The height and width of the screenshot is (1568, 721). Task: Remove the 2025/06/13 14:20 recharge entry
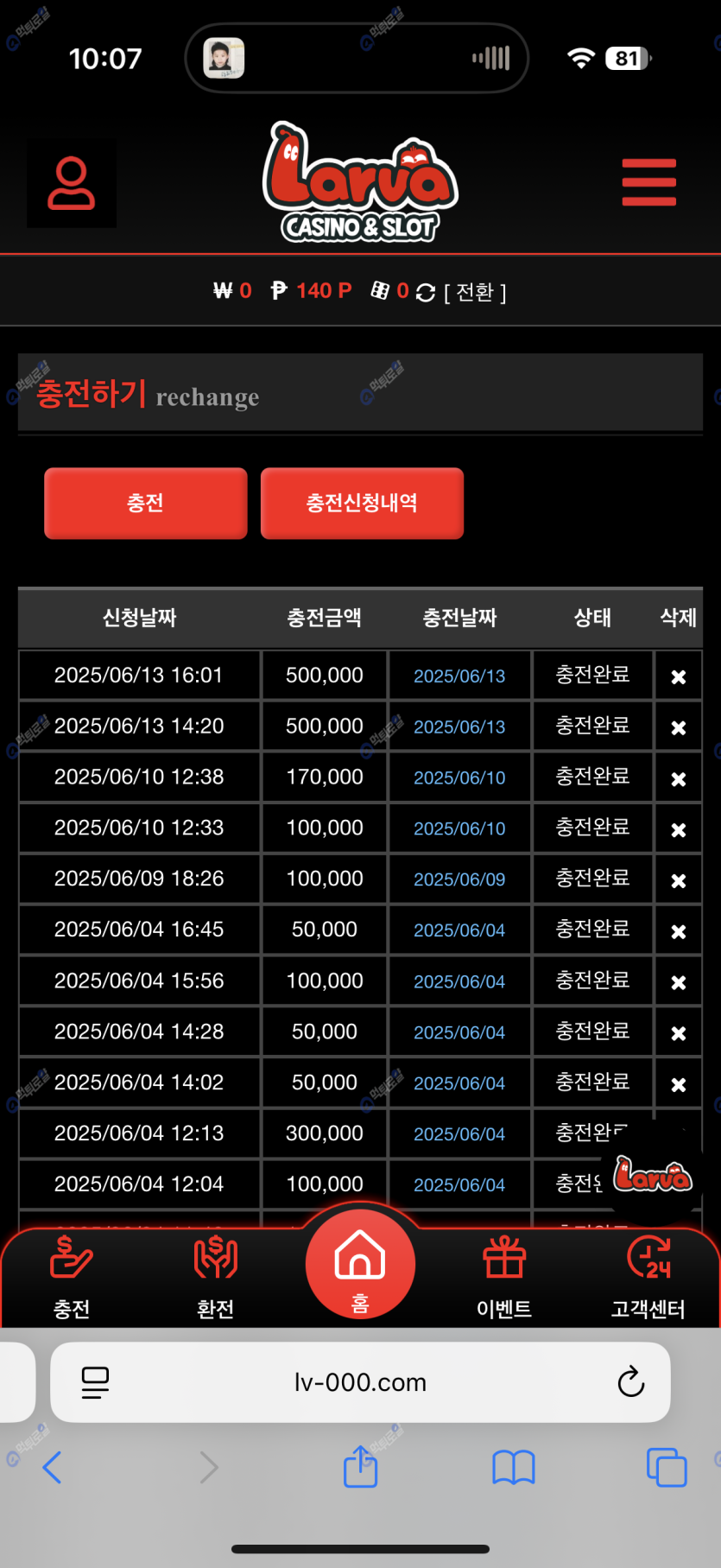(679, 727)
